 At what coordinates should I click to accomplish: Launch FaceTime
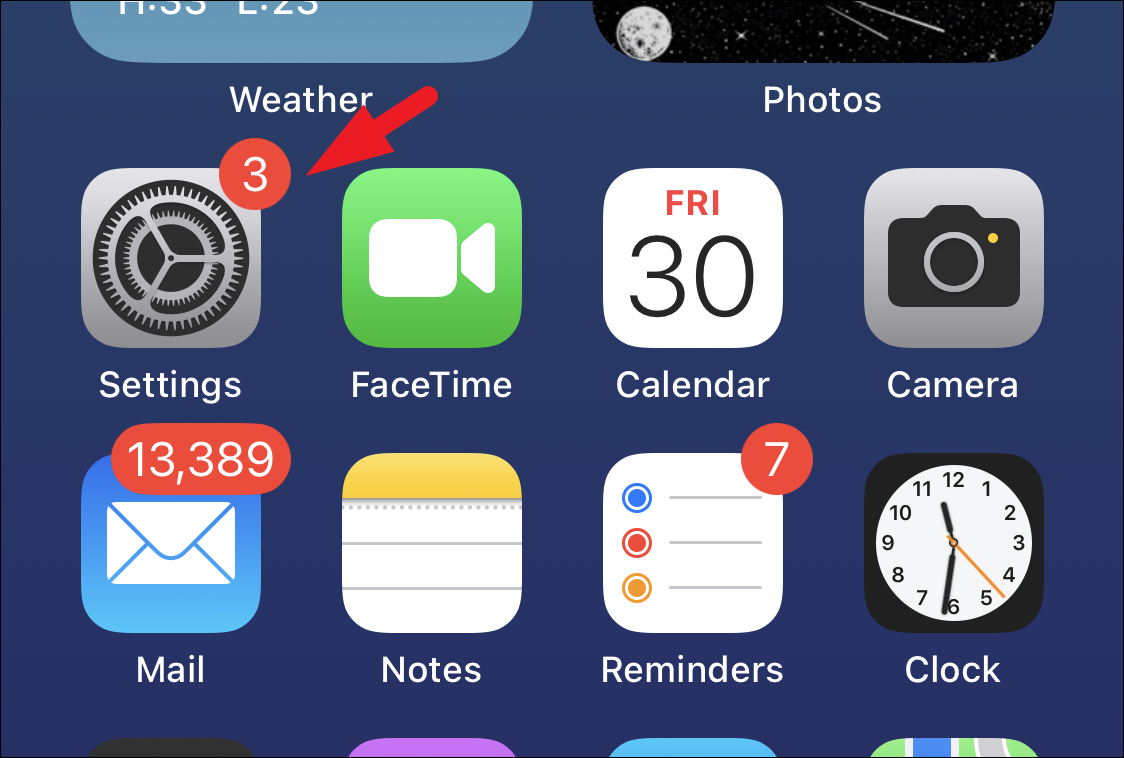[432, 258]
